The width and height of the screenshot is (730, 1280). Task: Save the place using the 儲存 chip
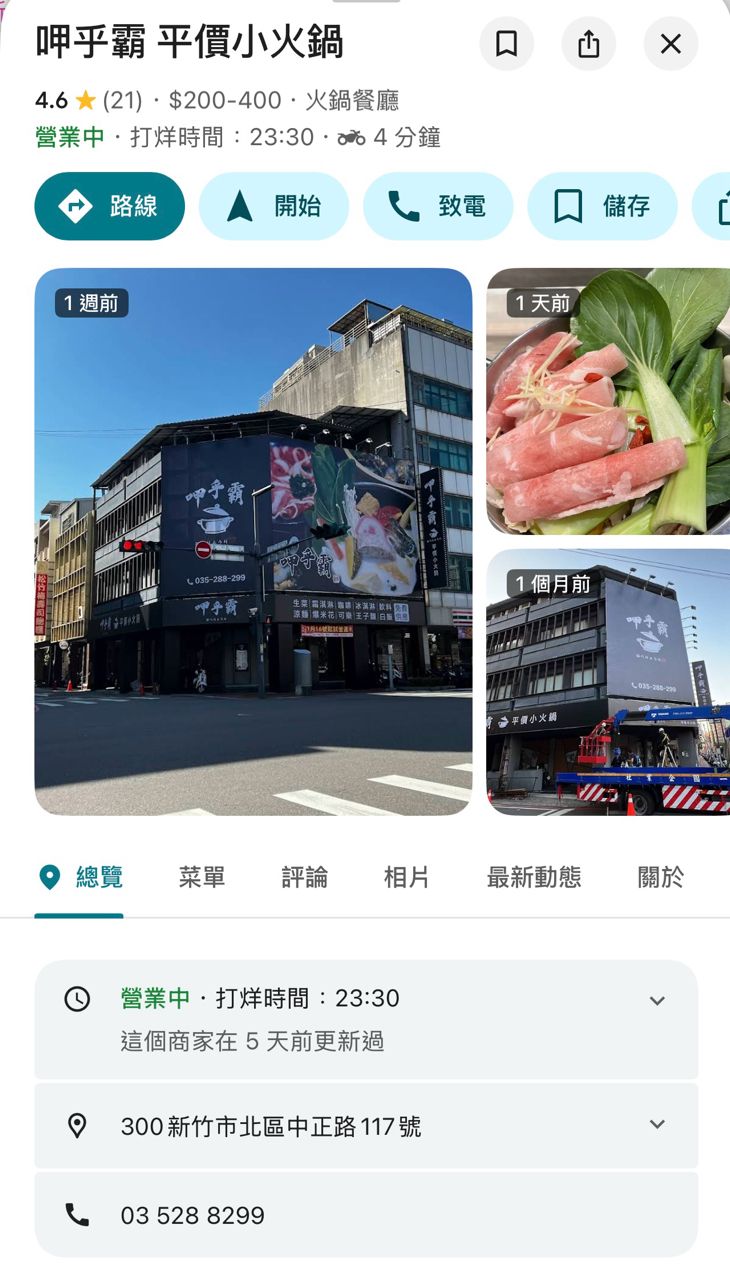pos(602,206)
